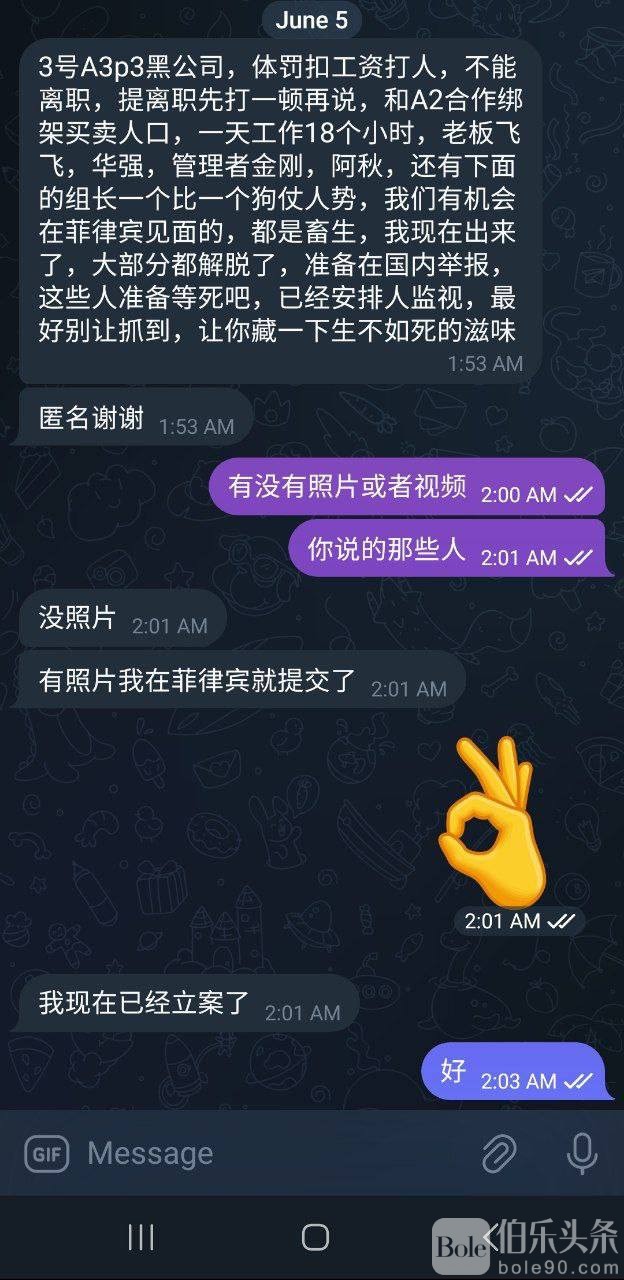Tap the microphone to record voice
The width and height of the screenshot is (624, 1280).
pyautogui.click(x=582, y=1153)
